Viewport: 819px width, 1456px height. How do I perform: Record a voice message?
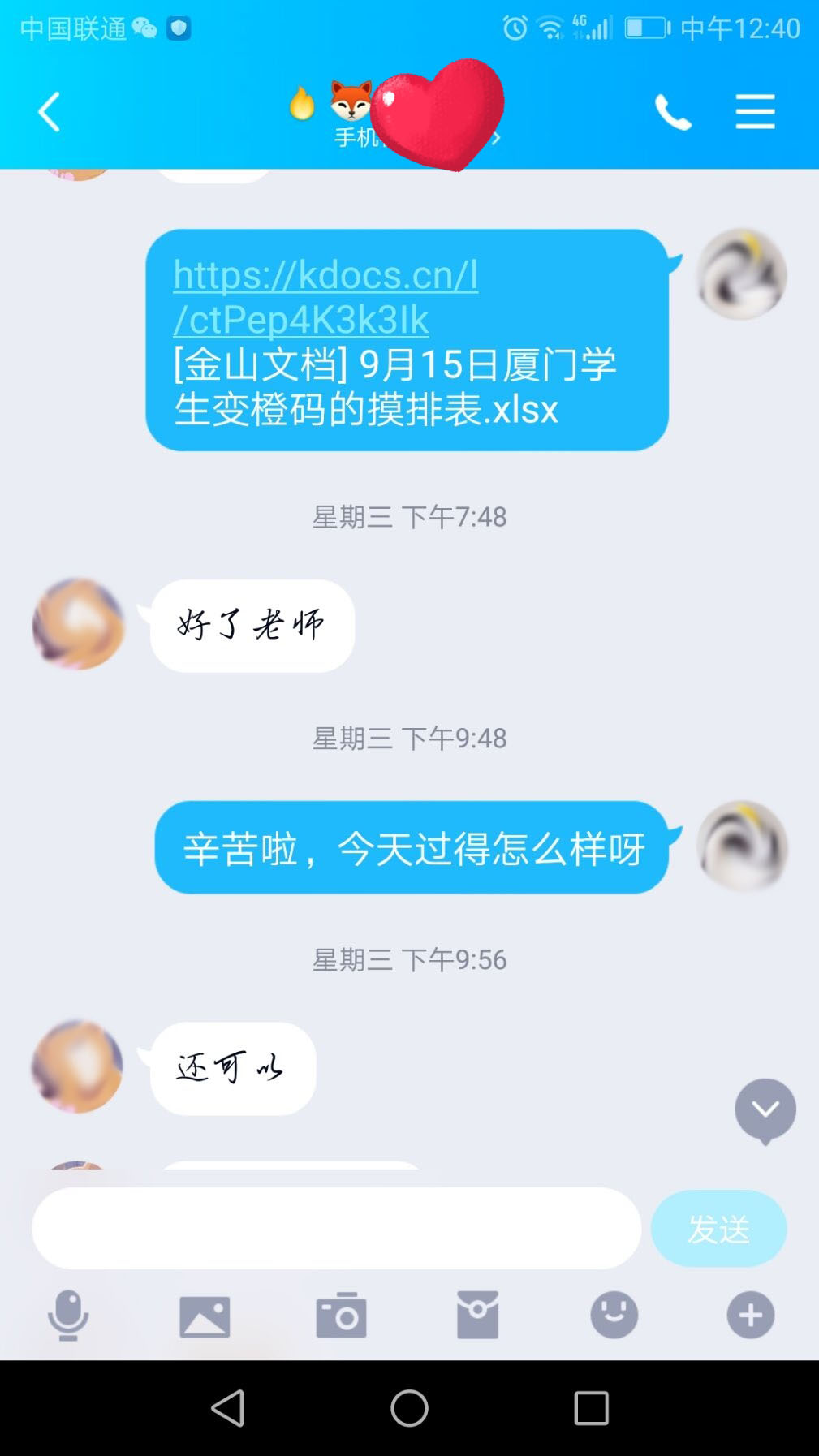[68, 1315]
